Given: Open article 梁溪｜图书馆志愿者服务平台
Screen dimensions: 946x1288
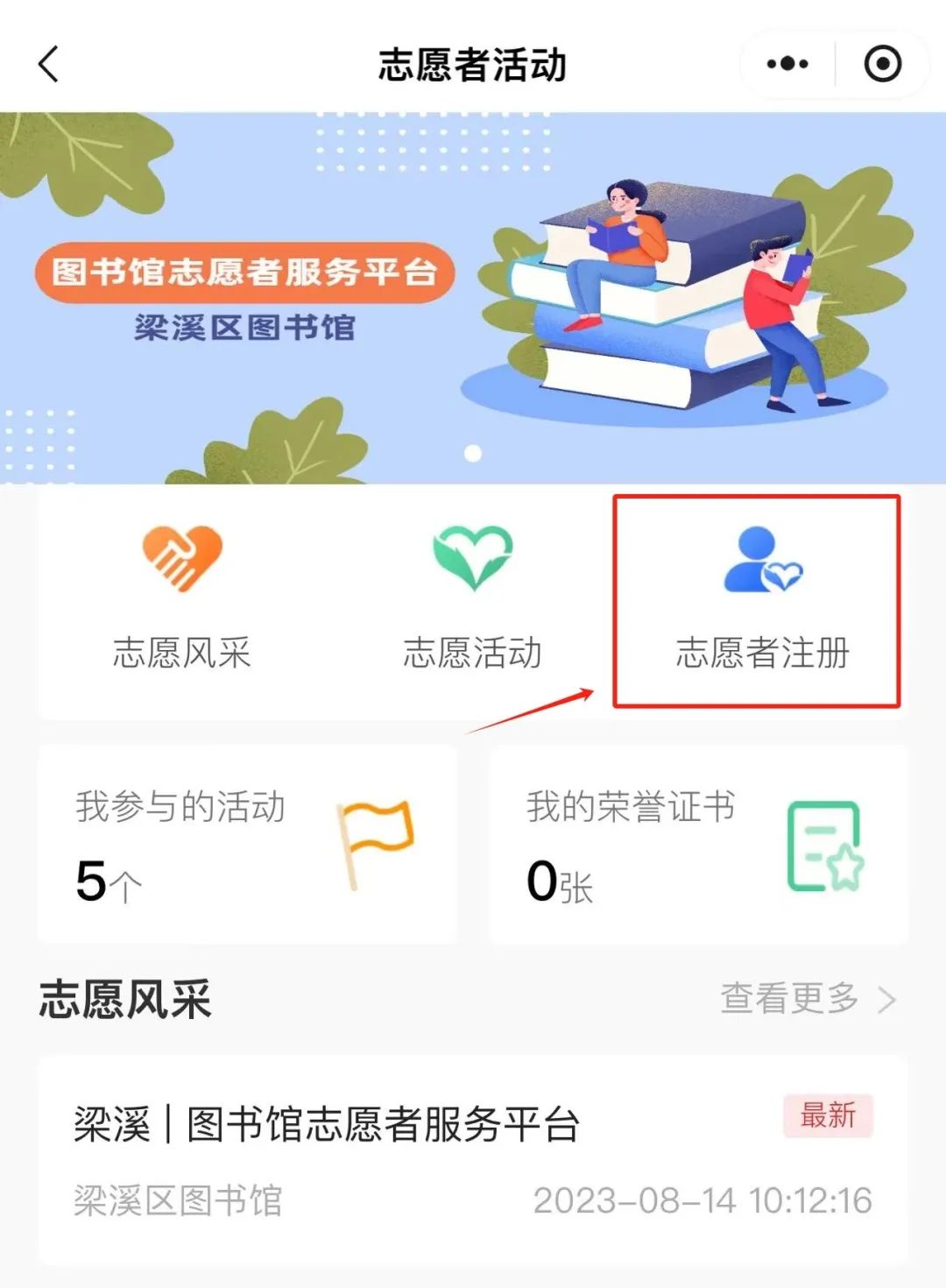Looking at the screenshot, I should pos(473,1158).
